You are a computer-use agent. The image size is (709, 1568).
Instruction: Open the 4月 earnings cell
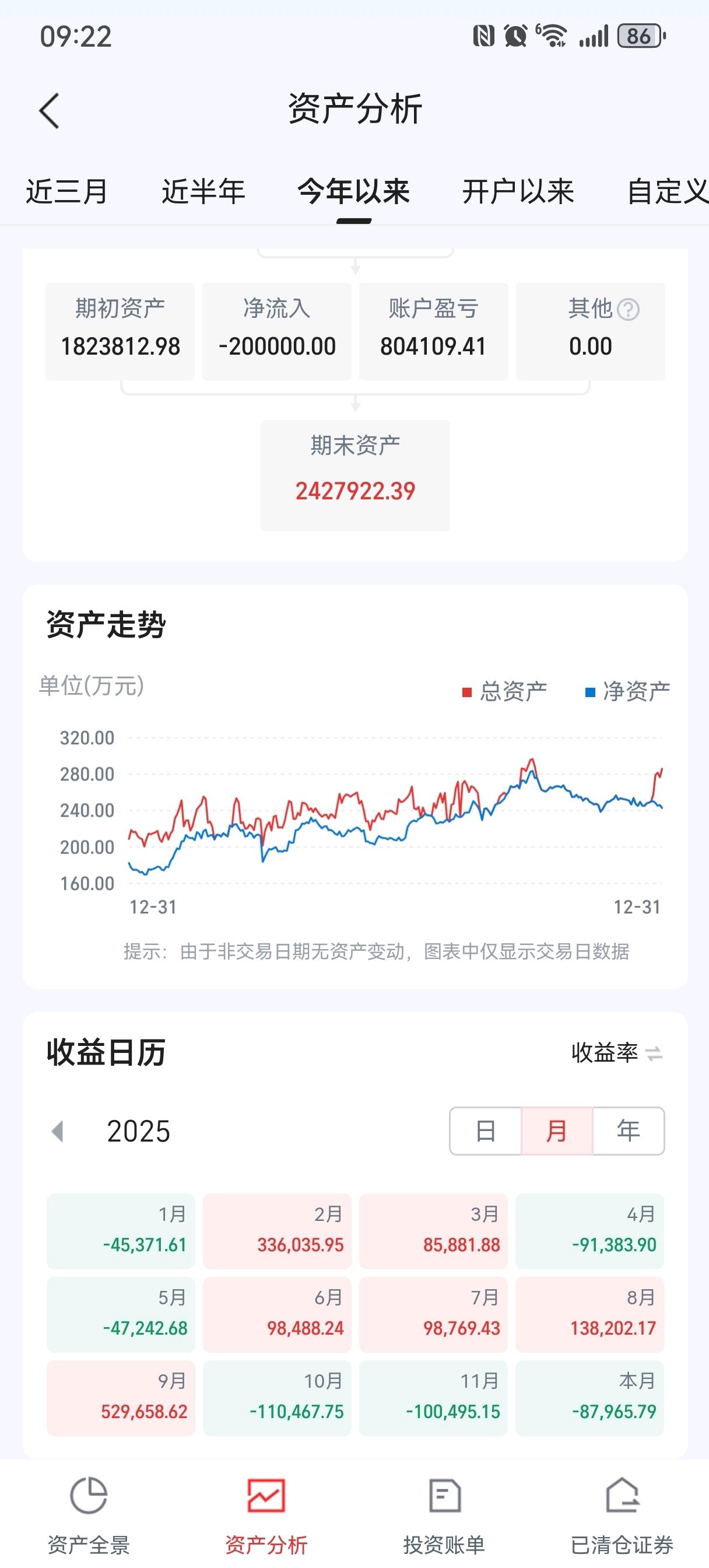click(589, 1231)
